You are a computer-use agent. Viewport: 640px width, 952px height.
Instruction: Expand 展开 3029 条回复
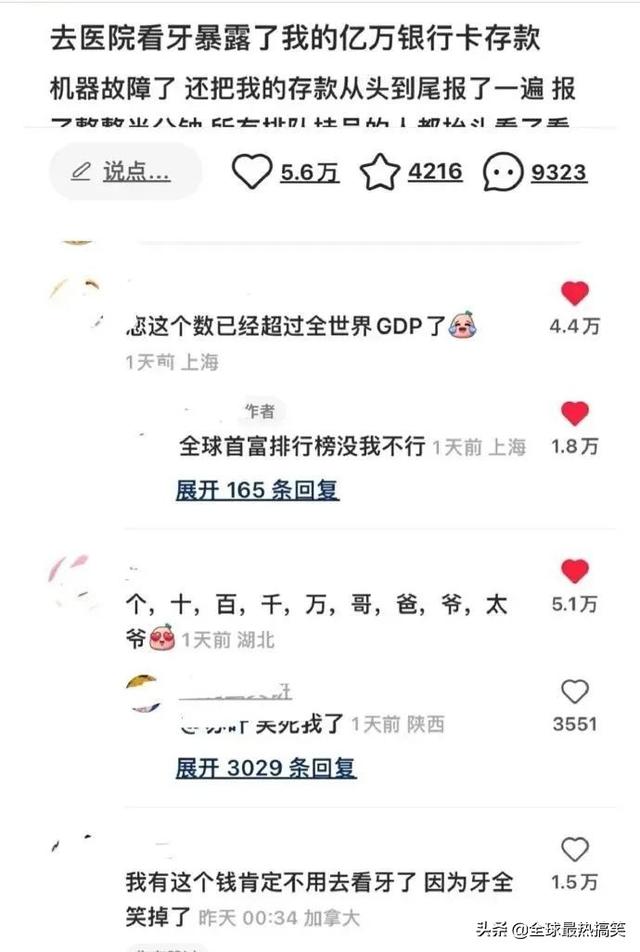click(266, 768)
